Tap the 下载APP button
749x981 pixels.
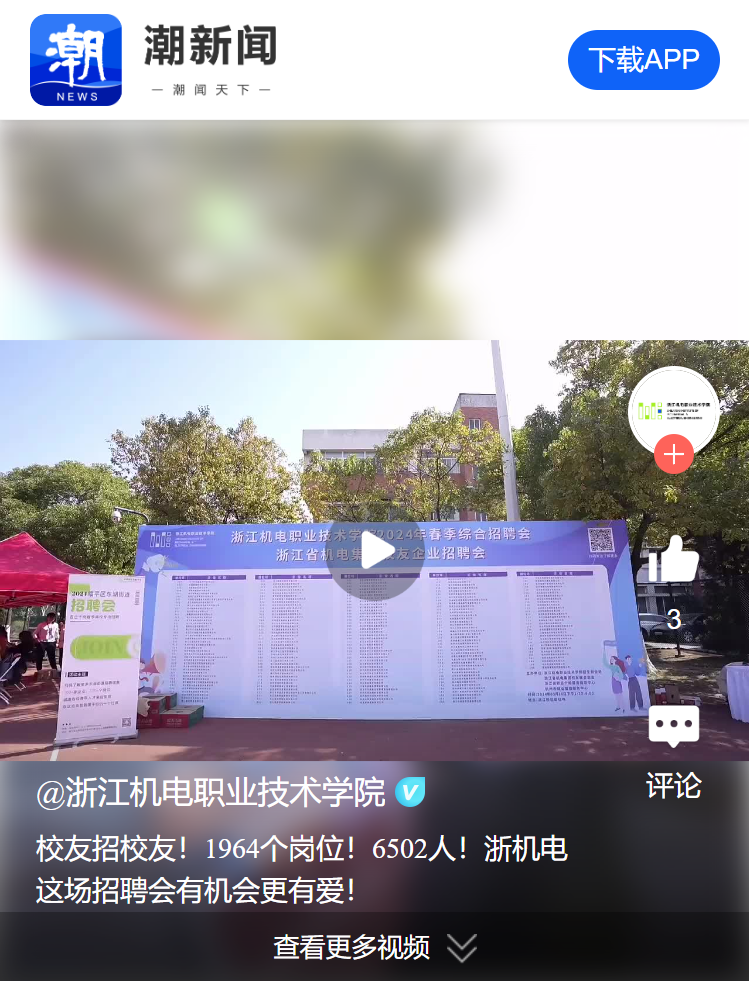(x=643, y=60)
